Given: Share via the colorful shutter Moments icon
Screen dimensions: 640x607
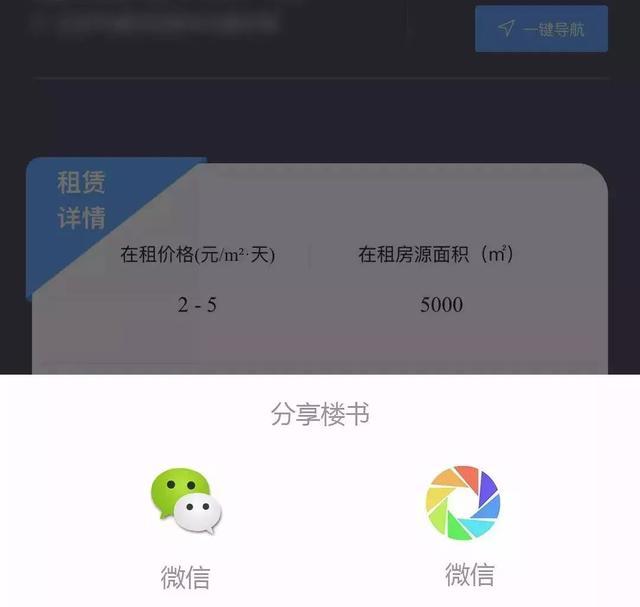Looking at the screenshot, I should coord(462,501).
